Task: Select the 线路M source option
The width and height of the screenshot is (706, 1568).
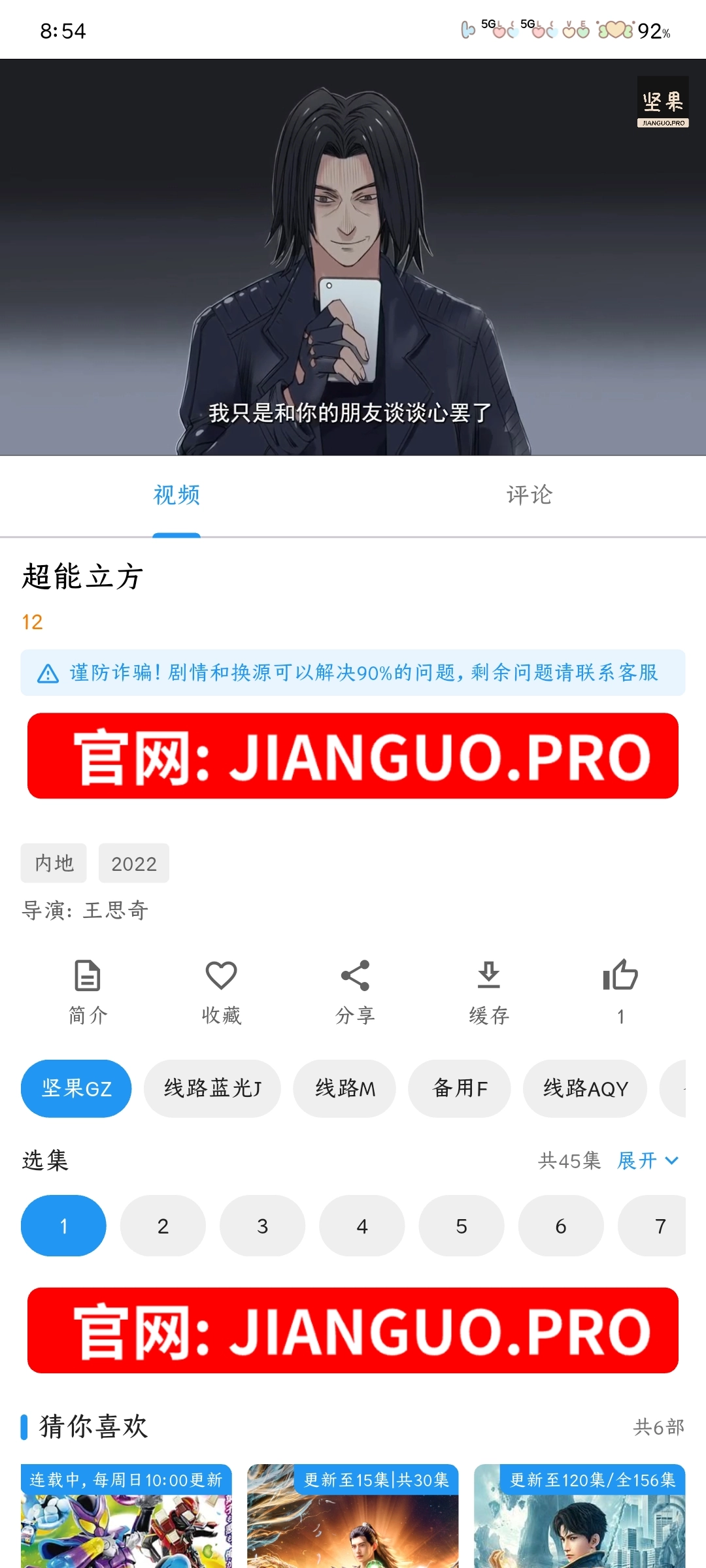Action: pos(345,1088)
